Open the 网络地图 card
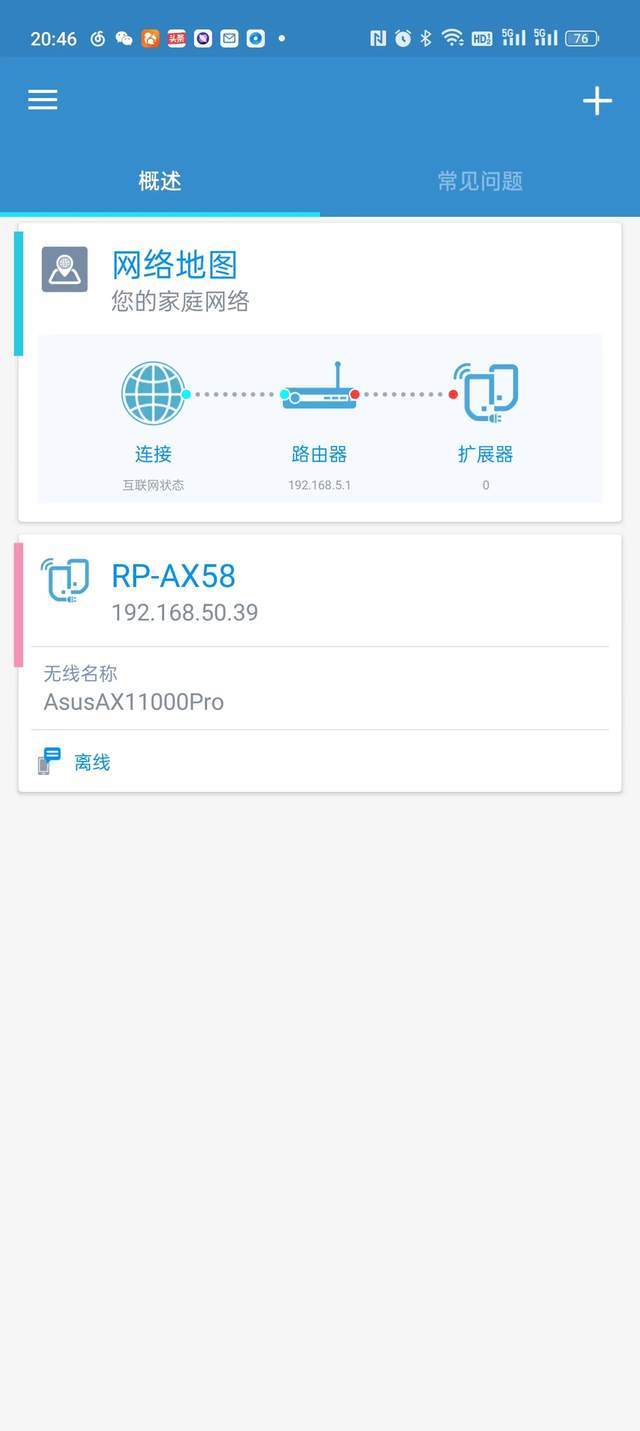This screenshot has width=640, height=1431. coord(319,372)
